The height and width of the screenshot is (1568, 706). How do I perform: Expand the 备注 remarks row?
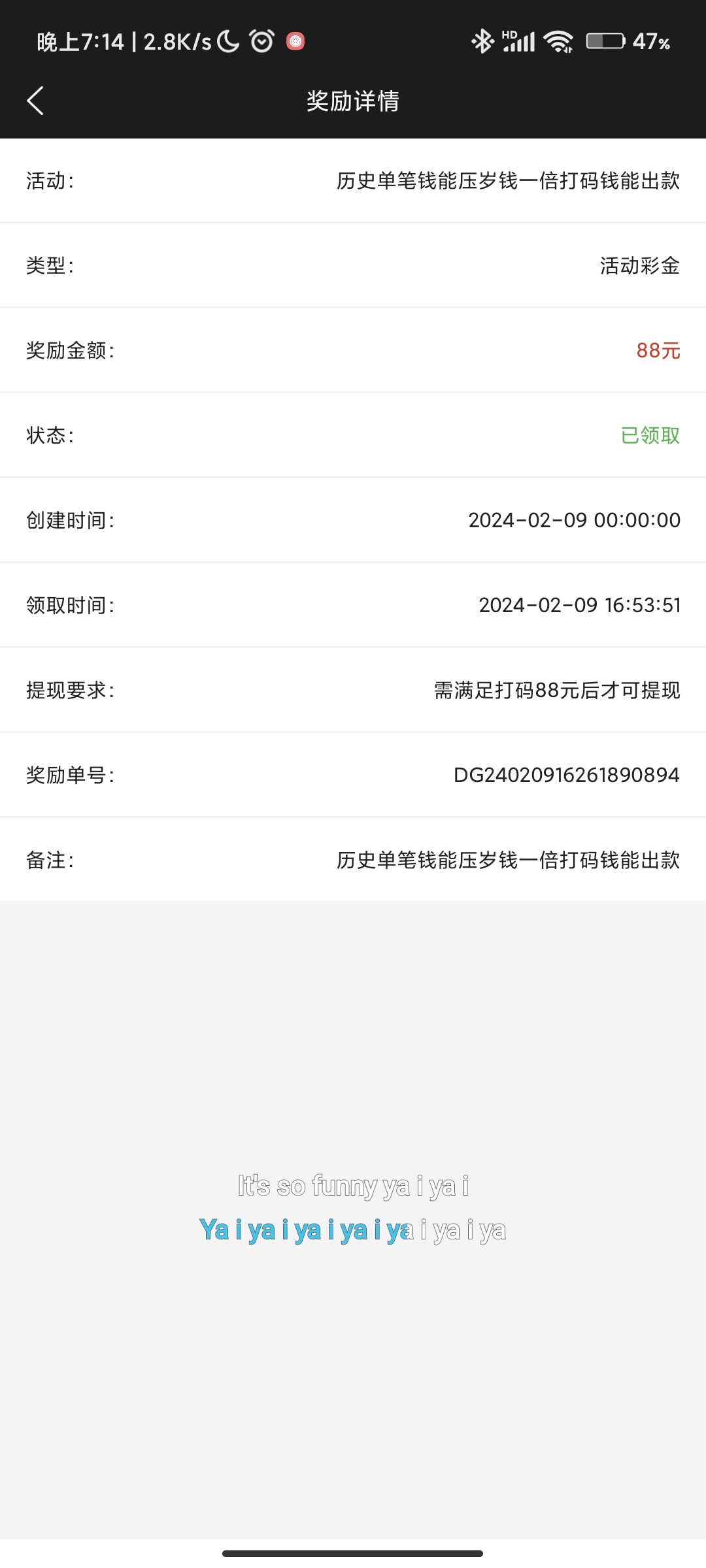tap(353, 860)
